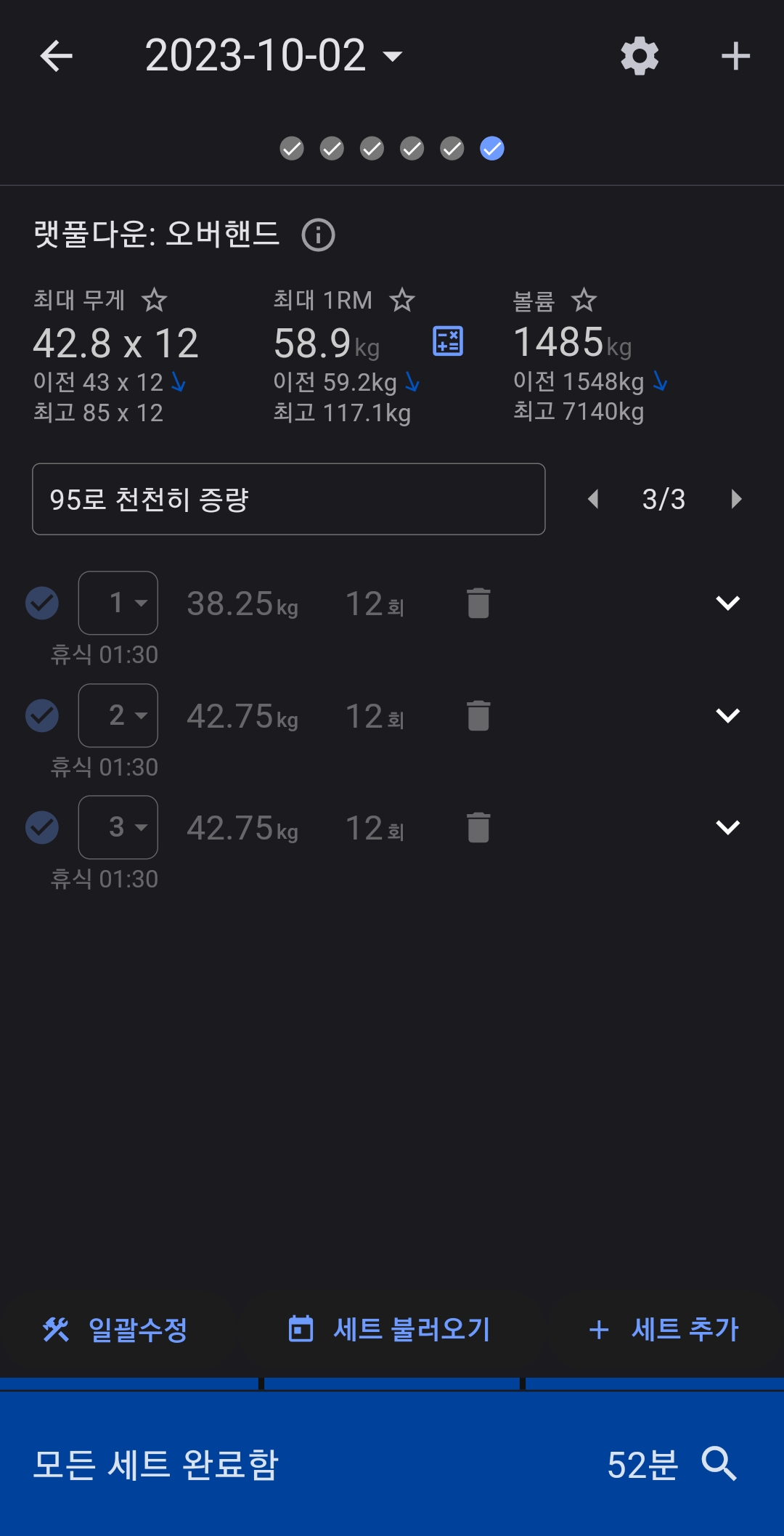The width and height of the screenshot is (784, 1536).
Task: Go to next memo with right arrow
Action: pos(736,499)
